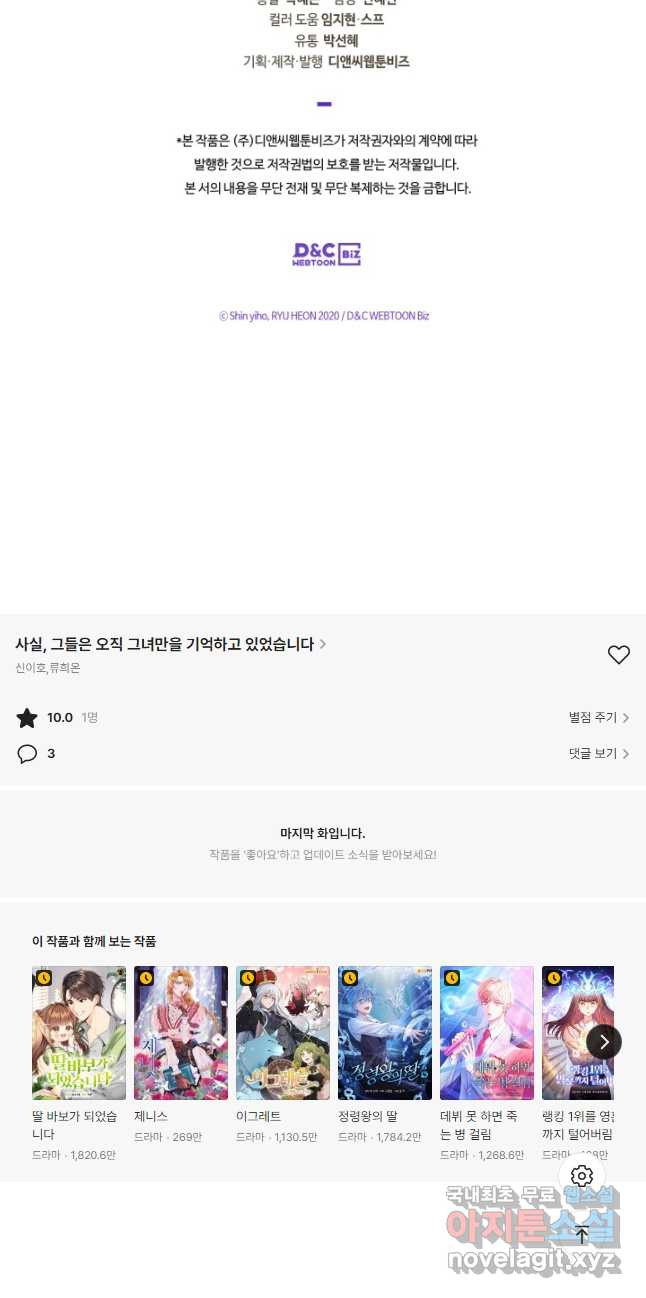Open 댓글 보기 to view comments

(598, 754)
